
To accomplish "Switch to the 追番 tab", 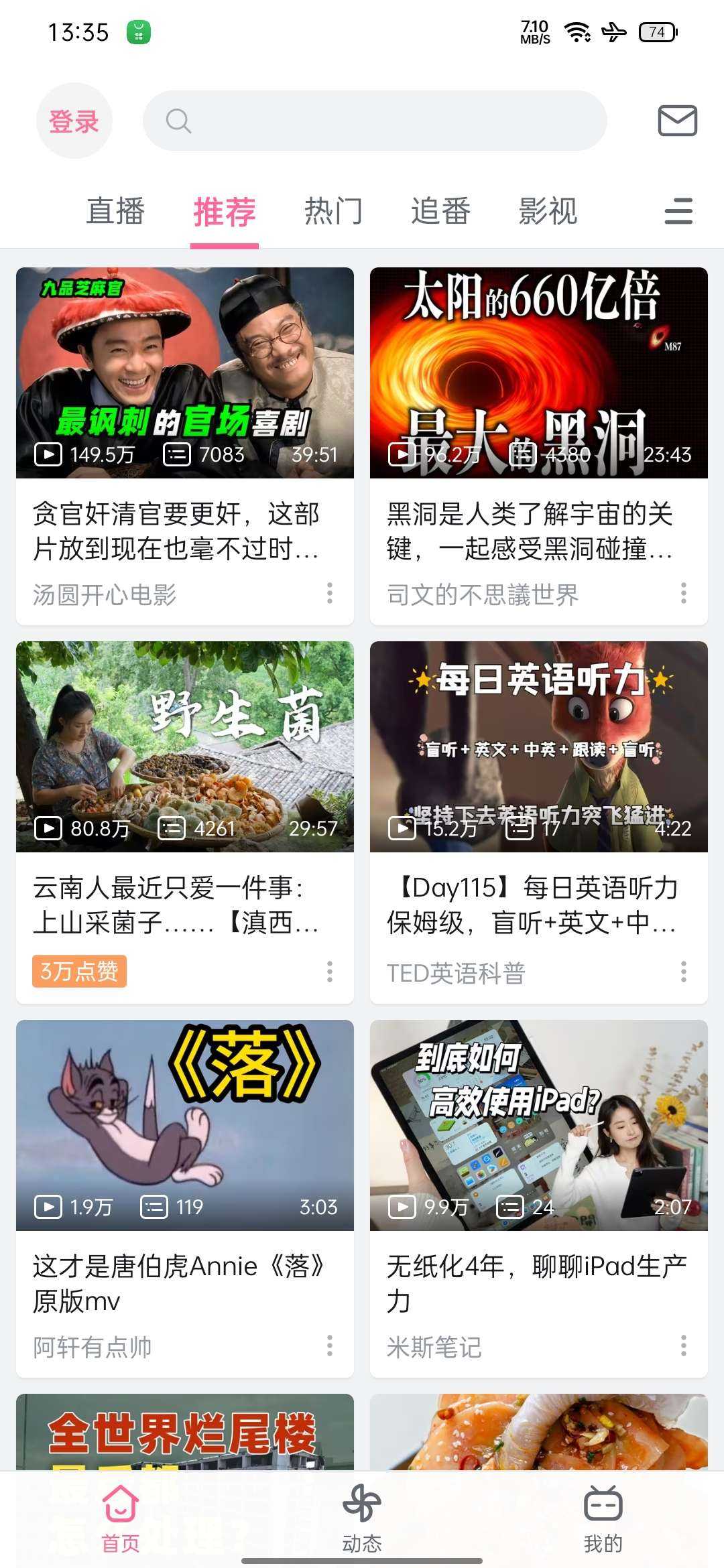I will coord(440,212).
